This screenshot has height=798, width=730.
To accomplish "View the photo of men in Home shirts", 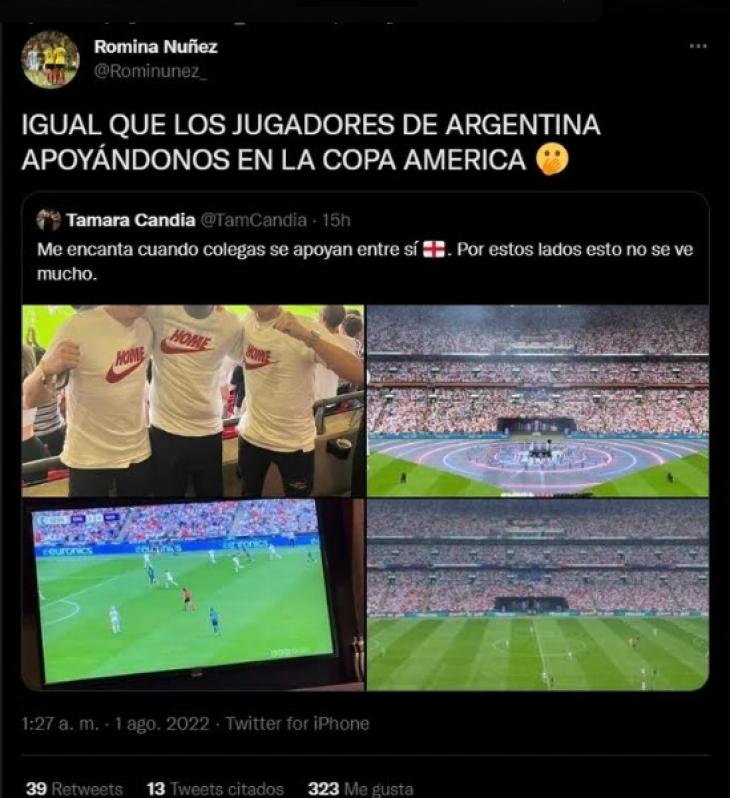I will tap(193, 400).
